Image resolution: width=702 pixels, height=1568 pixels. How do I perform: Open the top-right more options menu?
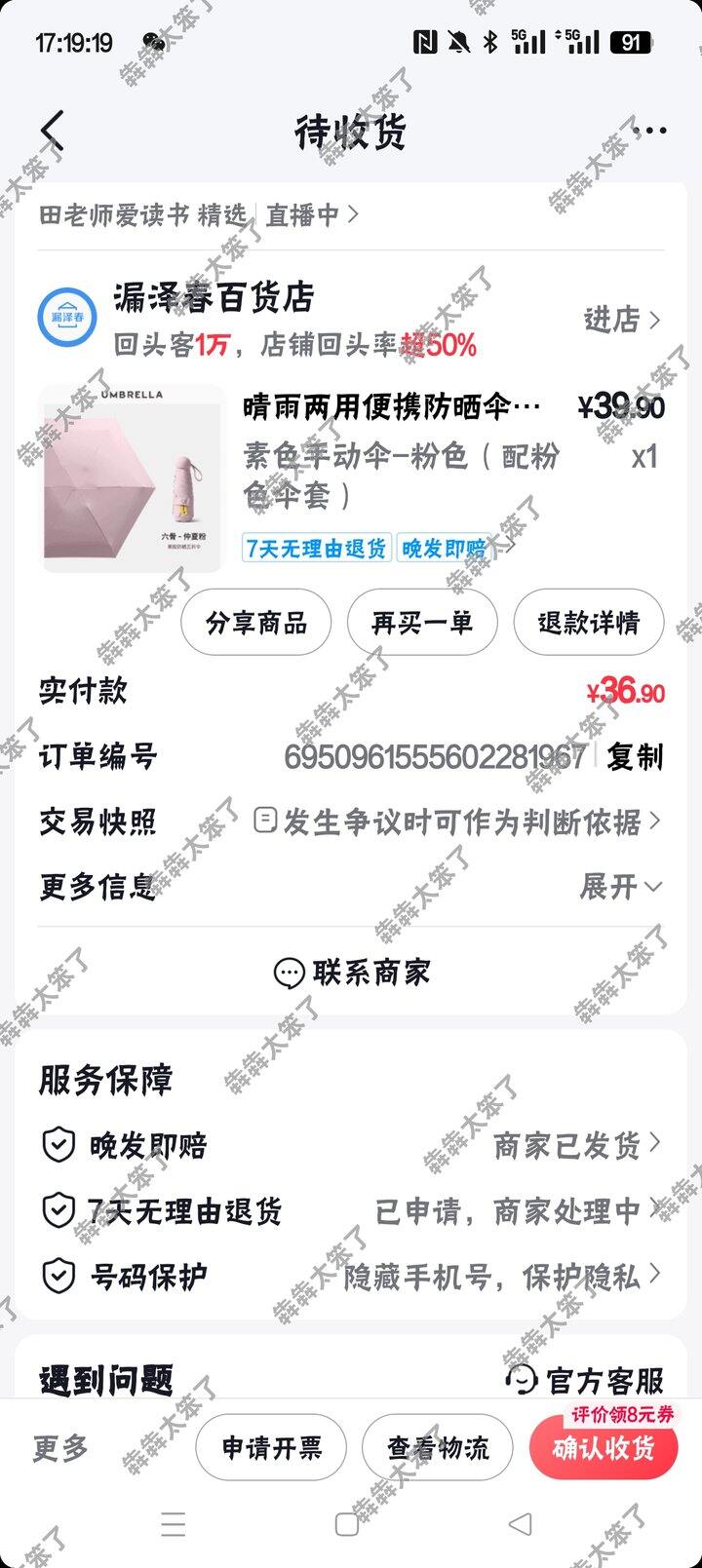[x=649, y=129]
